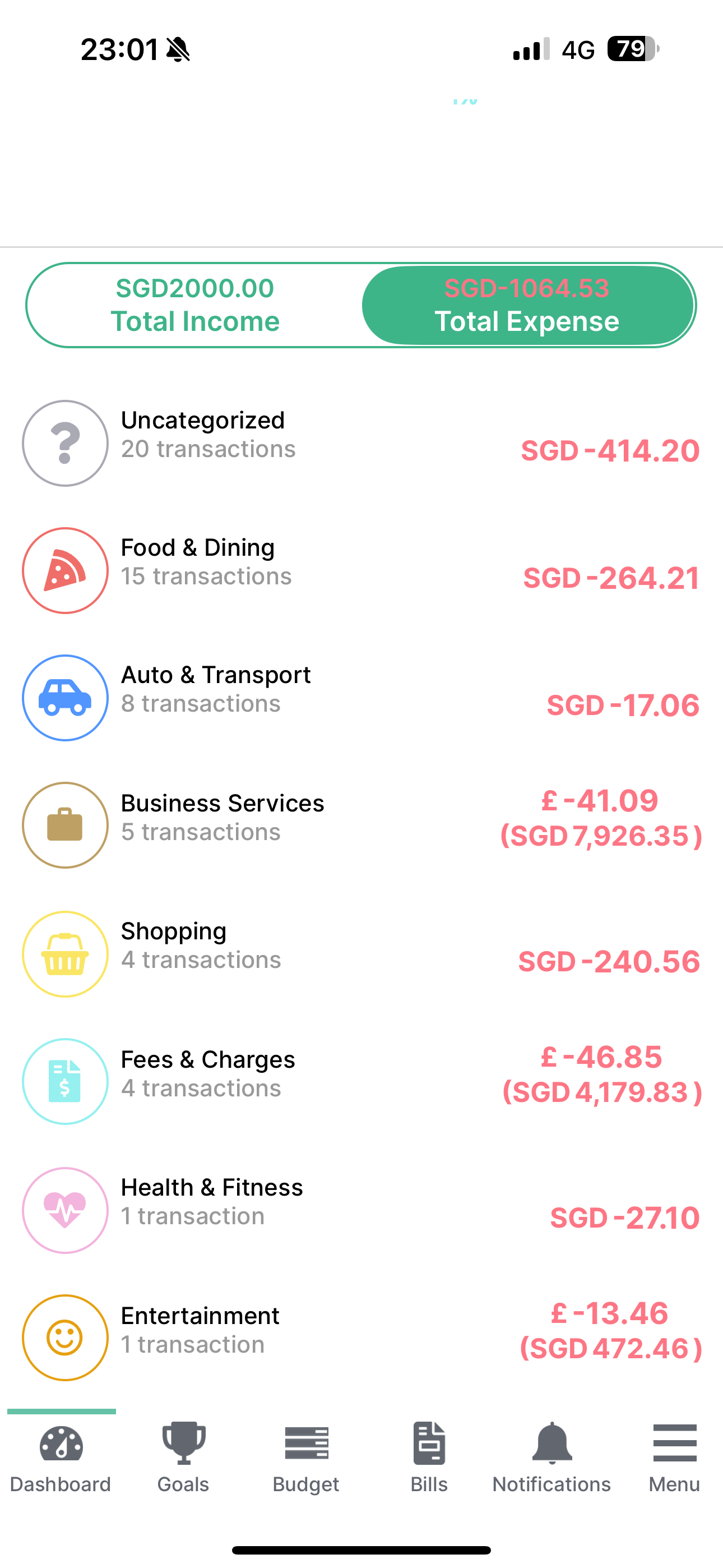This screenshot has width=723, height=1568.
Task: Open Health & Fitness category
Action: (361, 1210)
